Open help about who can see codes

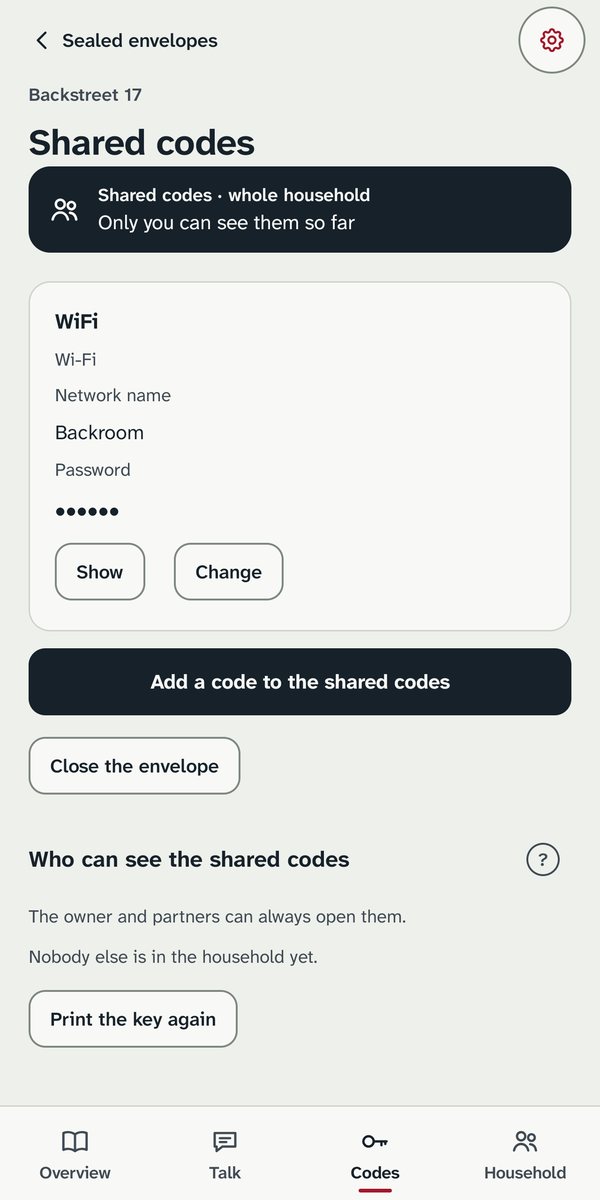coord(543,859)
